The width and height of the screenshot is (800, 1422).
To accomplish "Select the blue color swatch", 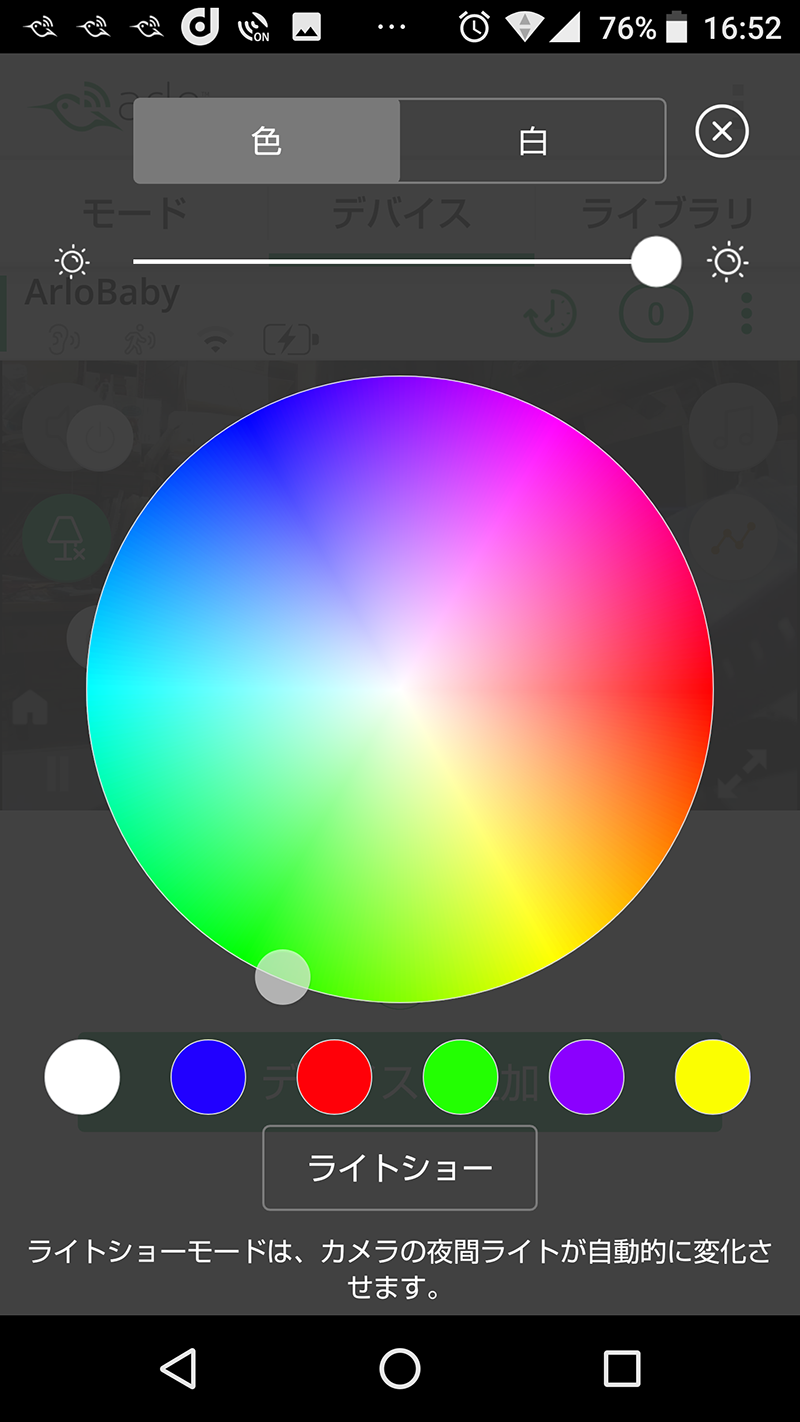I will point(208,1077).
